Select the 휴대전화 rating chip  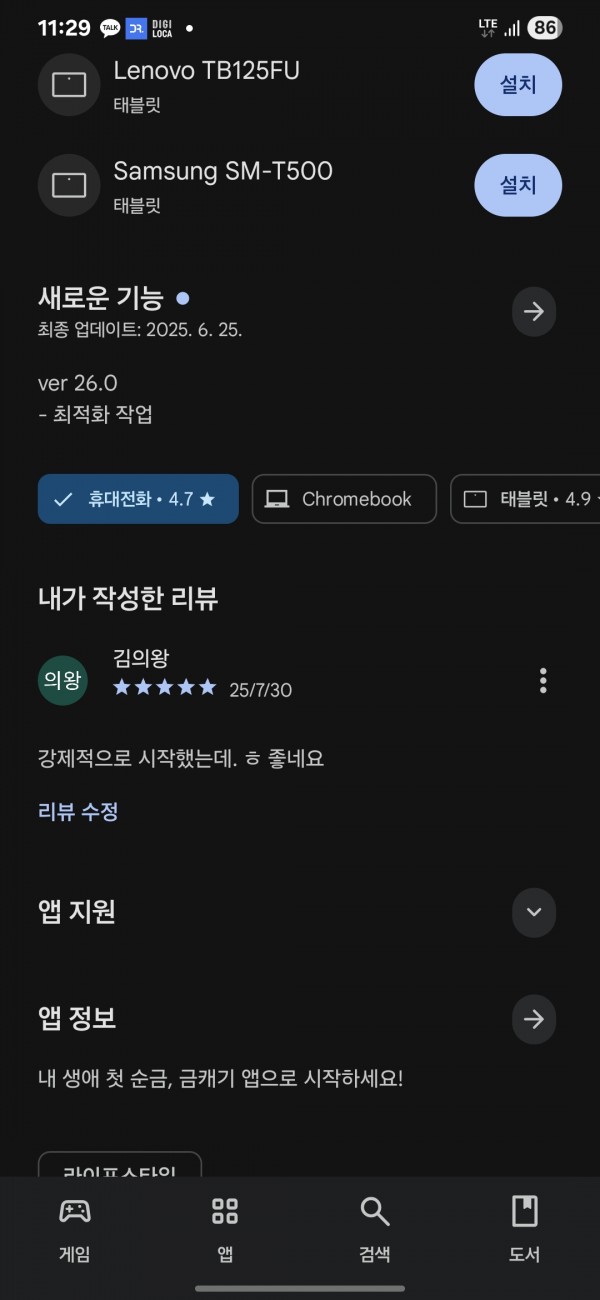(x=138, y=499)
